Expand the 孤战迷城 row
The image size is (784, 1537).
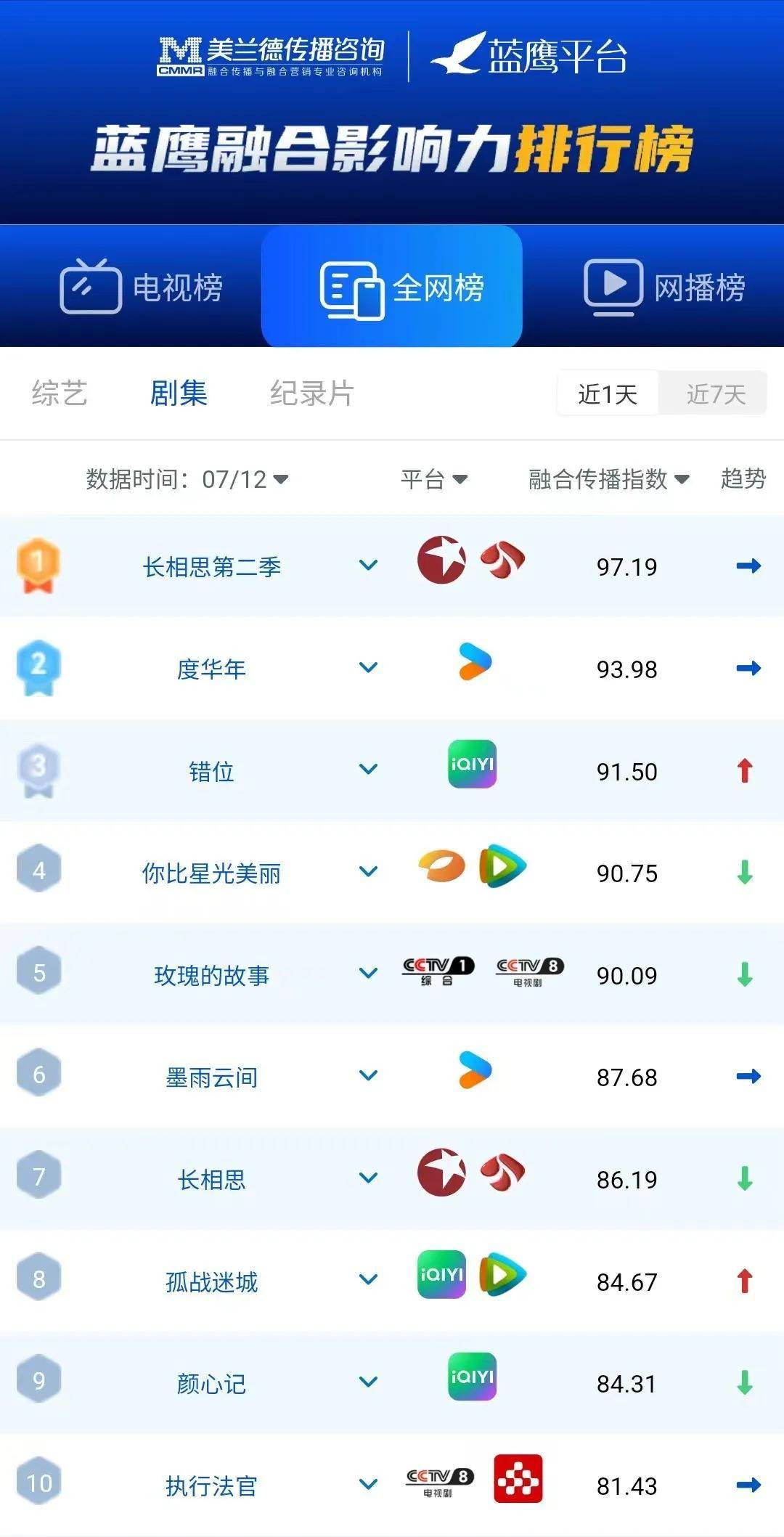pos(369,1280)
